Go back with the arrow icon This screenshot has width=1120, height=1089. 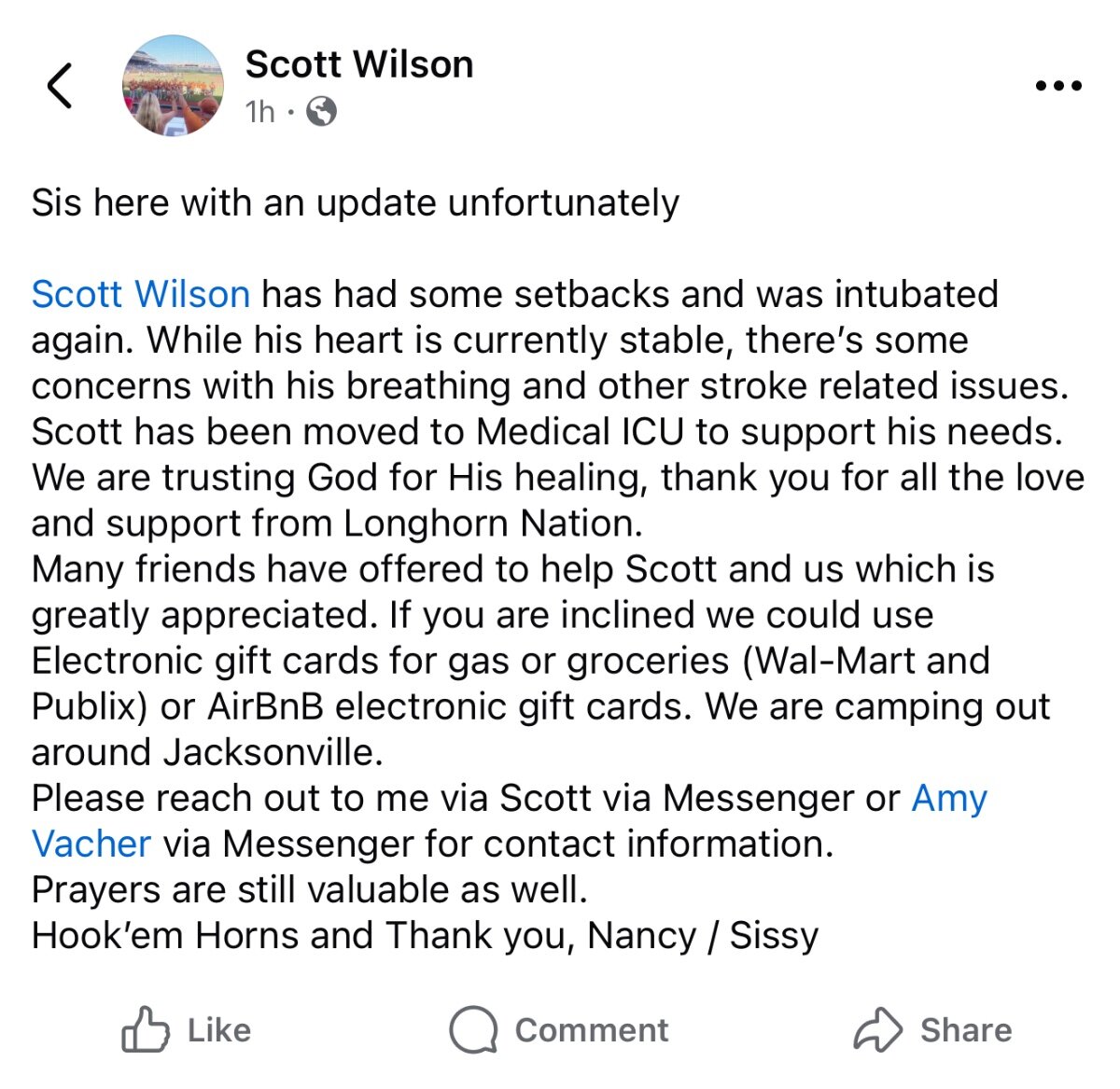(x=60, y=86)
